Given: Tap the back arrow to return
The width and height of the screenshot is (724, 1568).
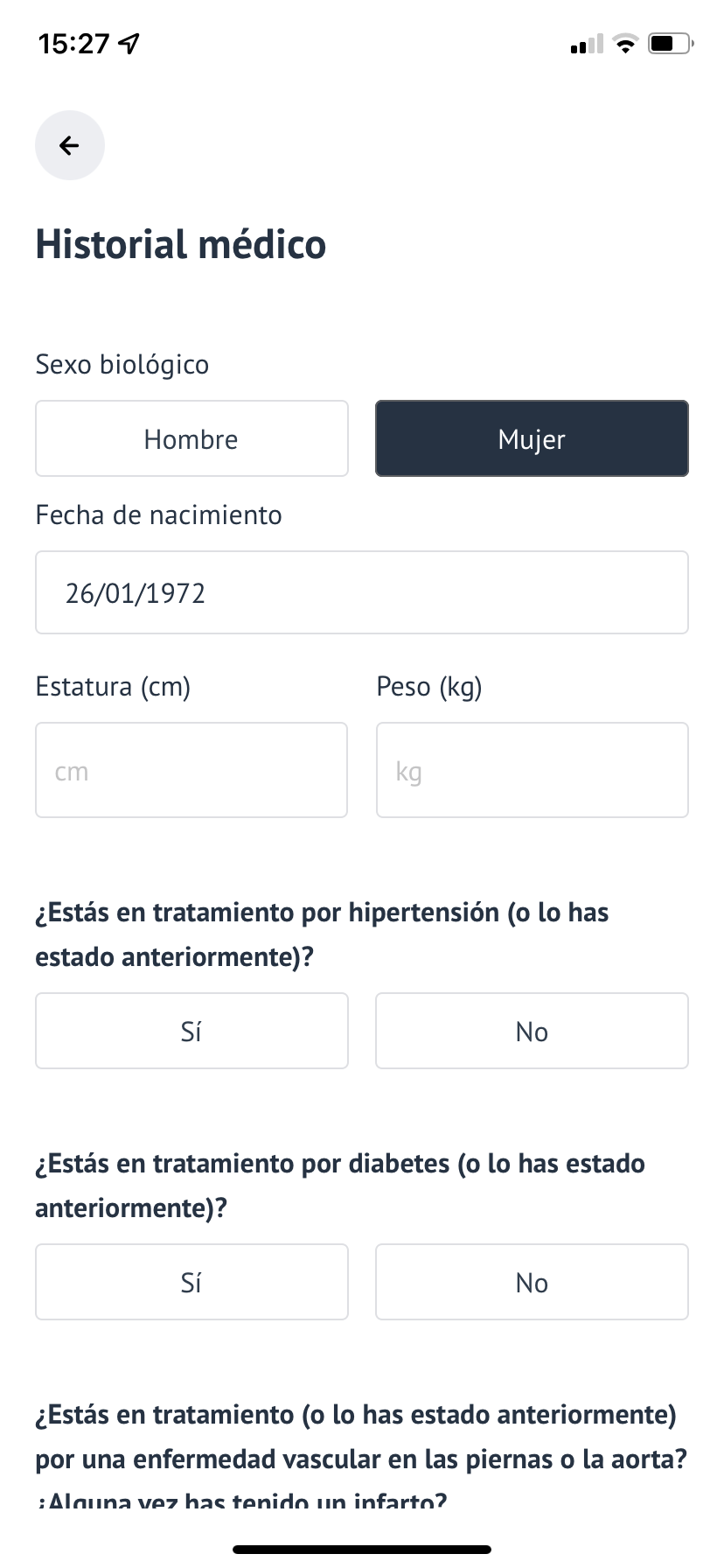Looking at the screenshot, I should [x=70, y=145].
